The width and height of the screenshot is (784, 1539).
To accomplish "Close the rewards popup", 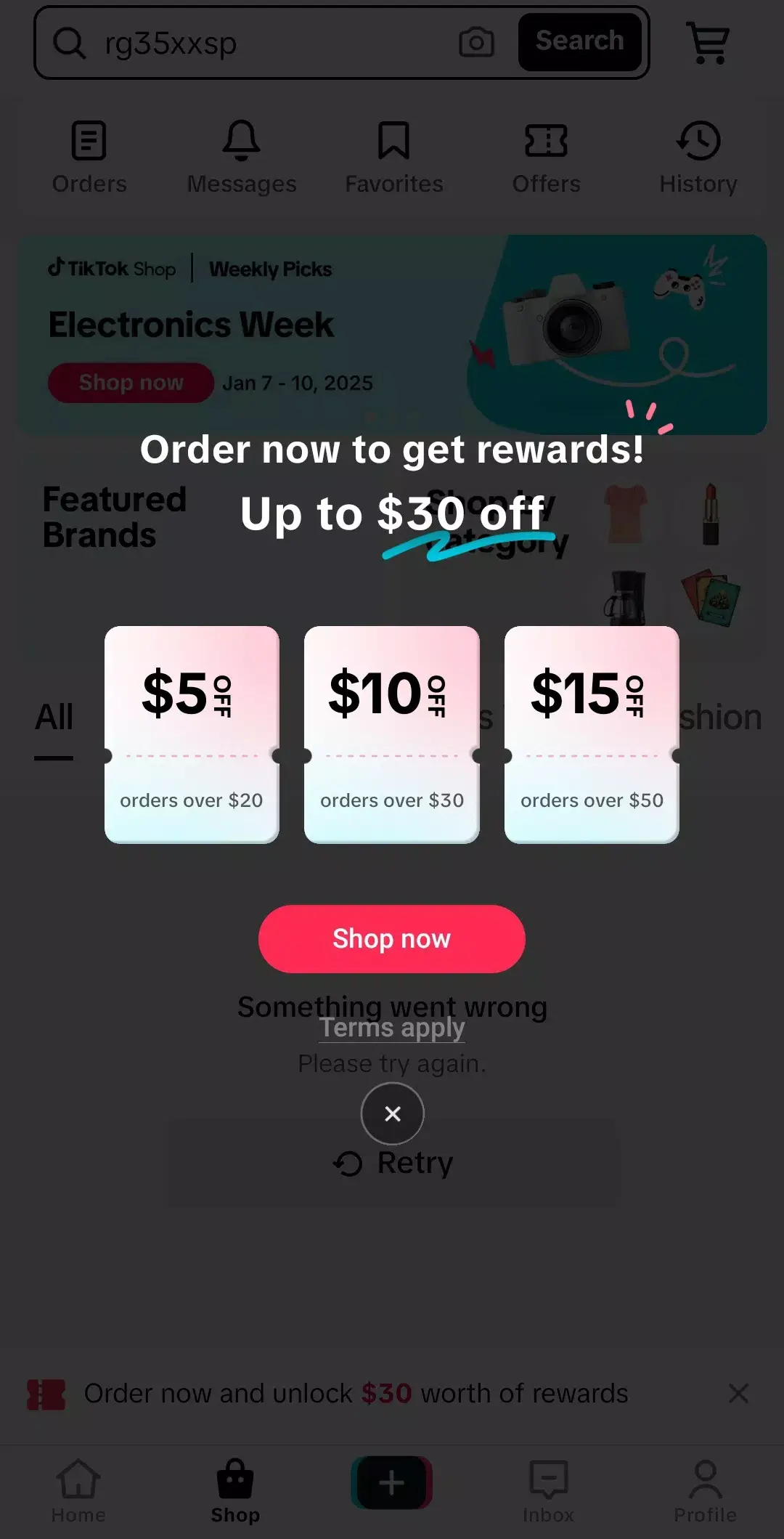I will (x=392, y=1113).
